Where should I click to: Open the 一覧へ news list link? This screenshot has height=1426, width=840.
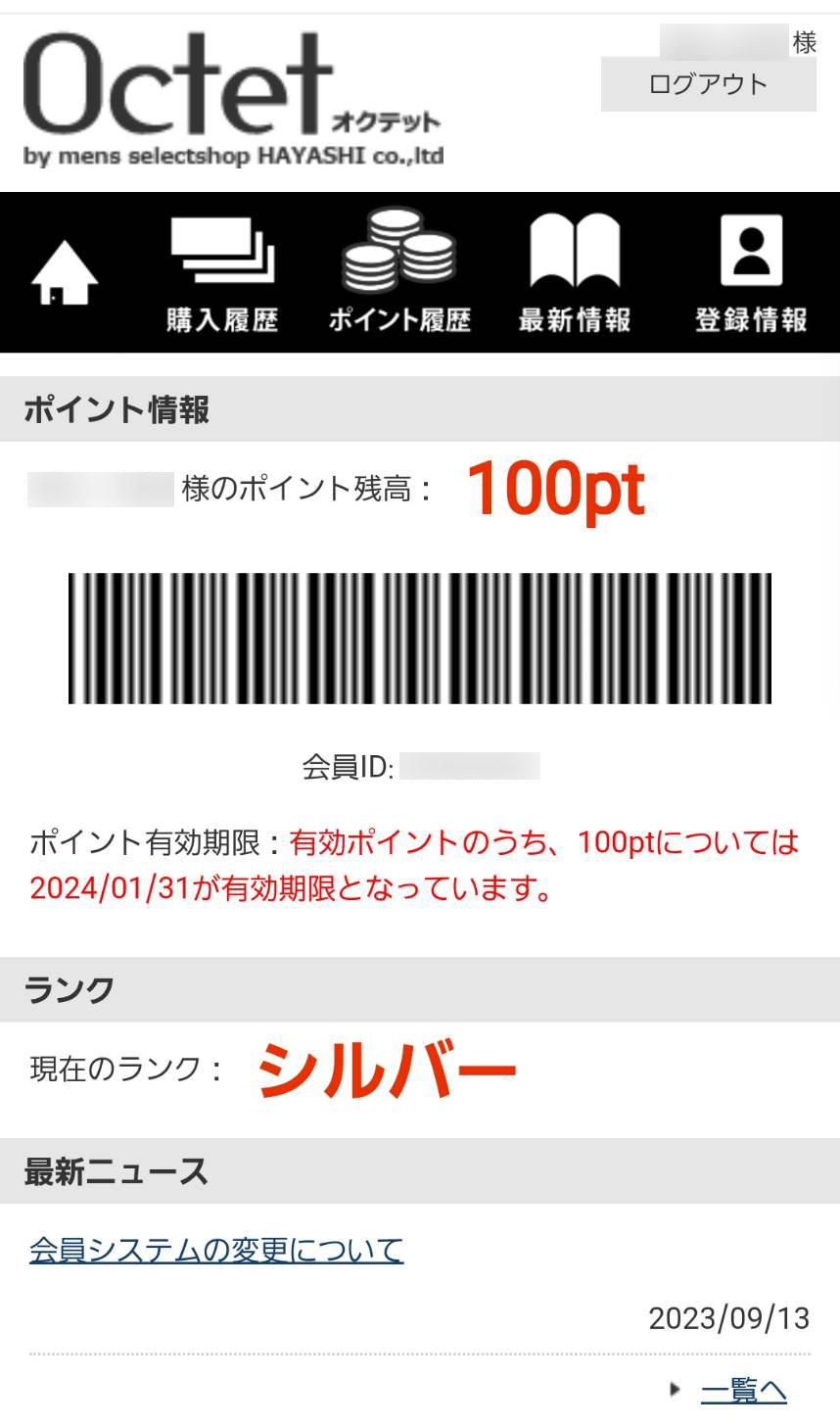click(x=743, y=1390)
